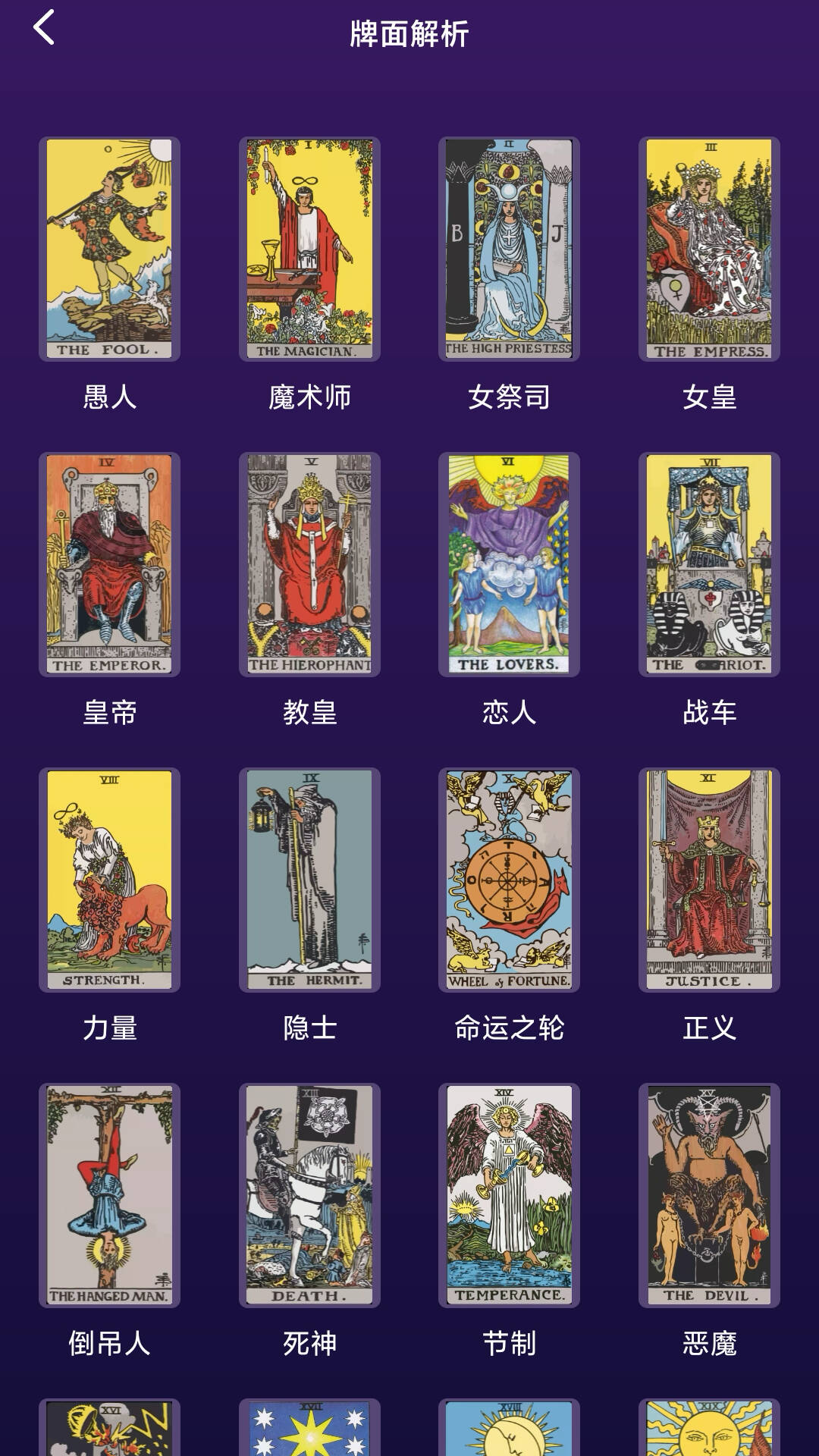819x1456 pixels.
Task: Open the 魔术师 (The Magician) card
Action: tap(309, 249)
